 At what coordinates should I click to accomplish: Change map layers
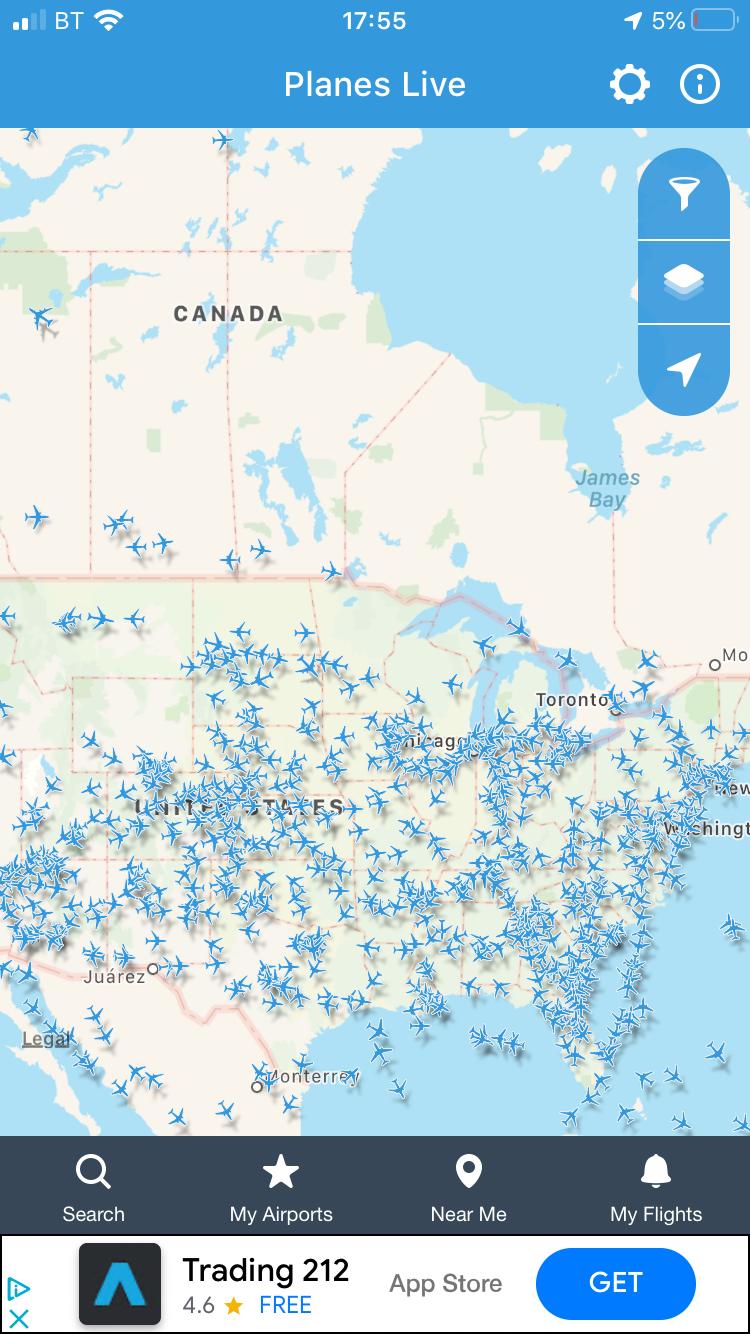pos(683,282)
